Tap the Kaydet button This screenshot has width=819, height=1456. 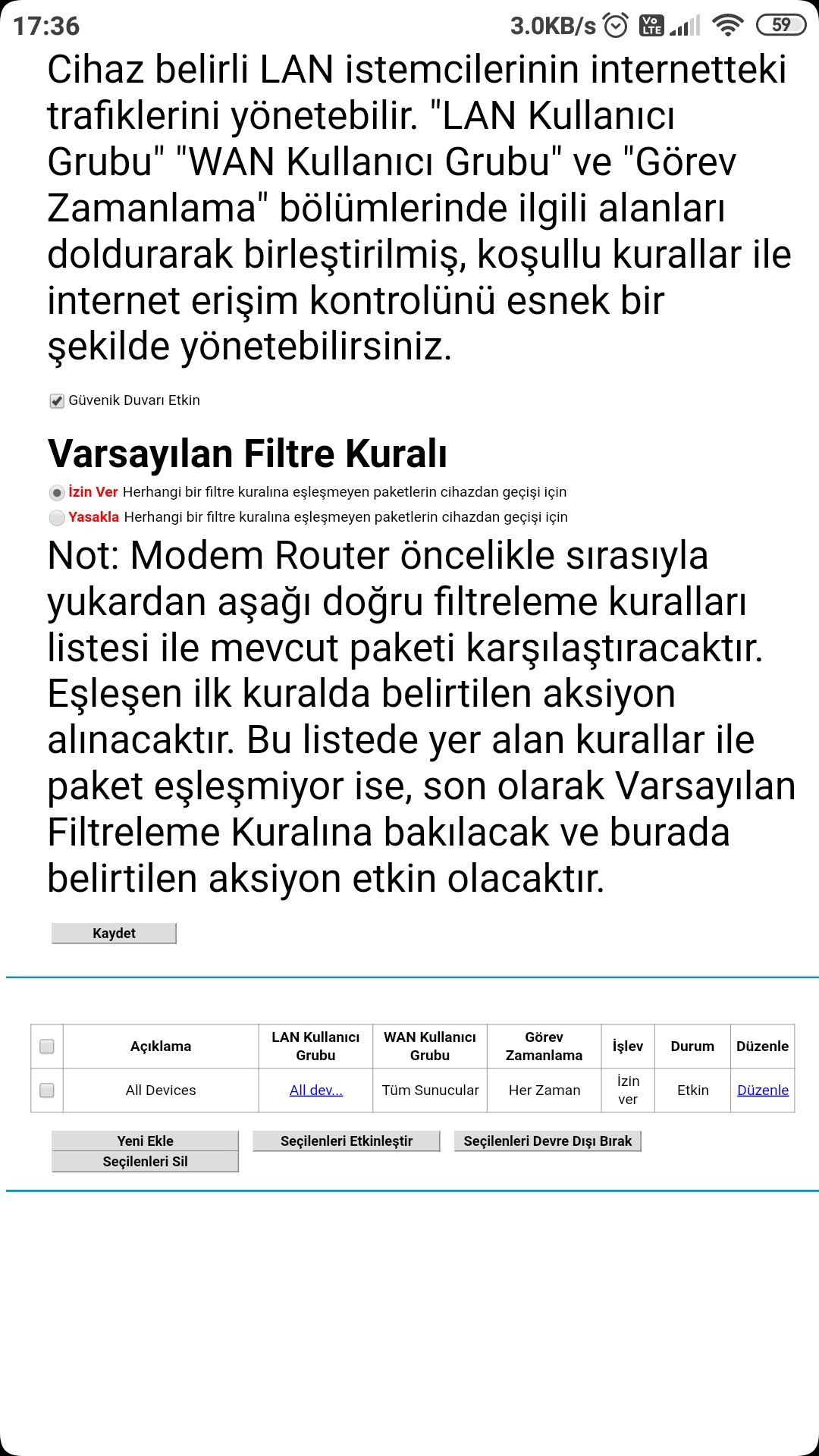[114, 934]
